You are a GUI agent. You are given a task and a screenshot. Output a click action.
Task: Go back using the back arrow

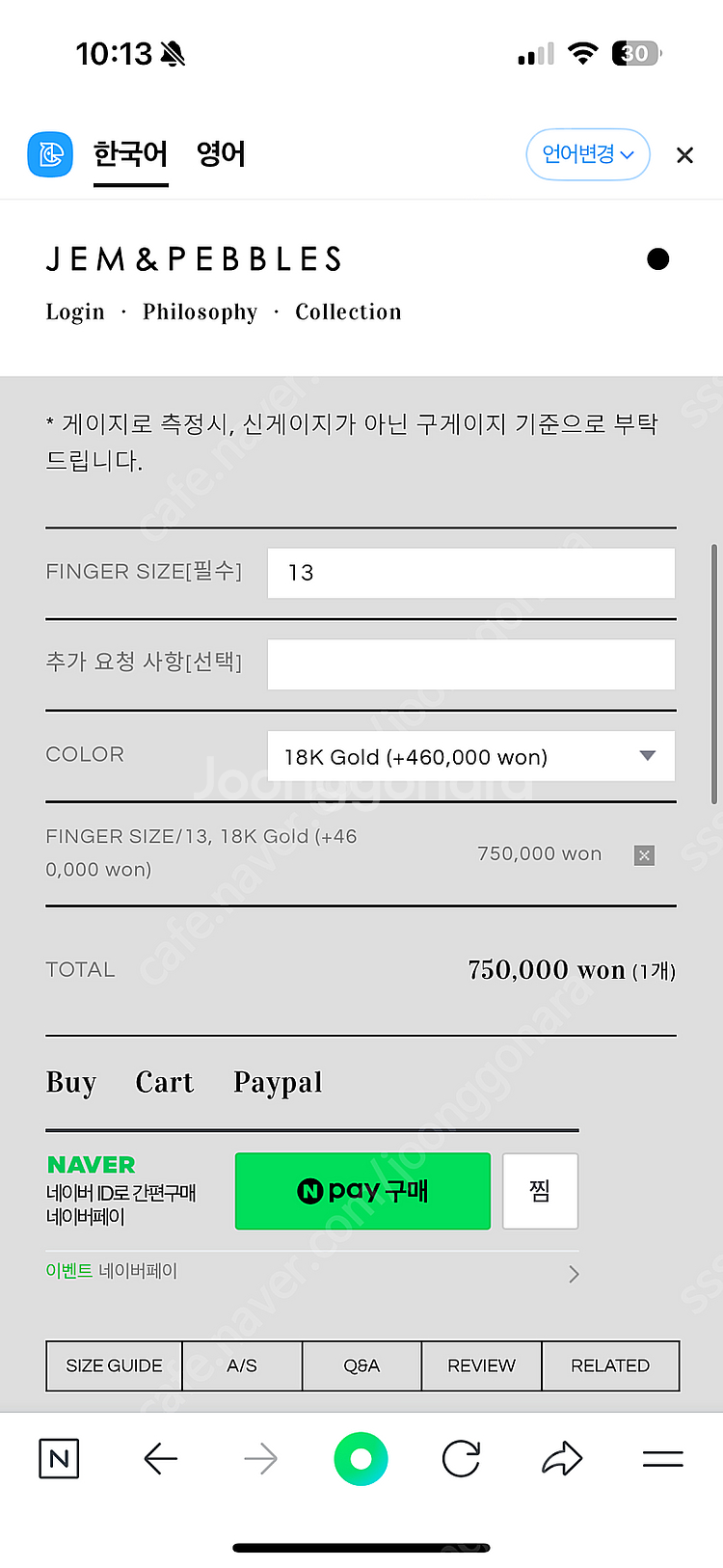pos(160,1459)
